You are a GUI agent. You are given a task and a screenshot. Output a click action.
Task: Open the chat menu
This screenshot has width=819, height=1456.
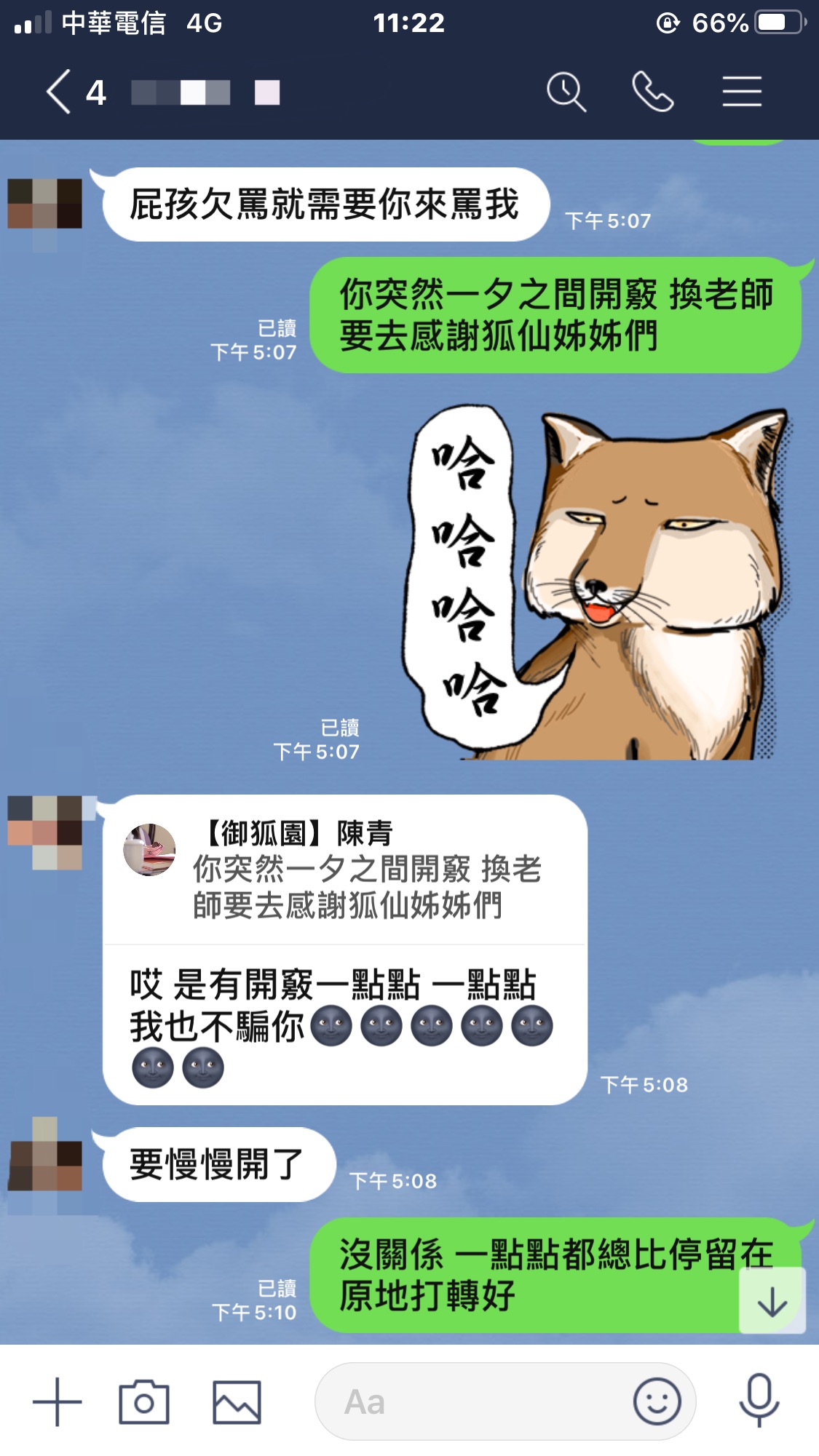tap(741, 92)
